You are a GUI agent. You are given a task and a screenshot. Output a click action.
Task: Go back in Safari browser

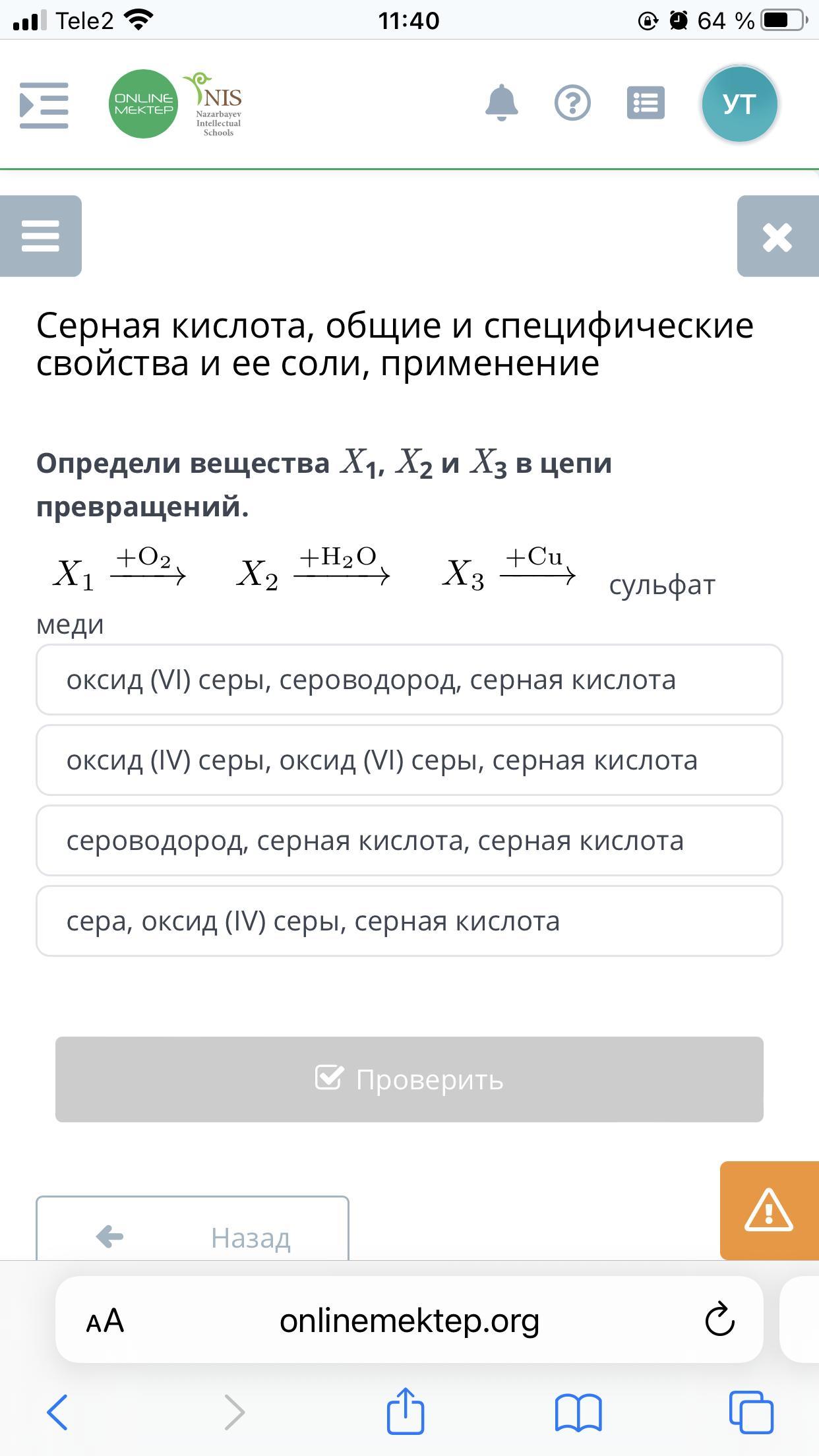(x=57, y=1412)
